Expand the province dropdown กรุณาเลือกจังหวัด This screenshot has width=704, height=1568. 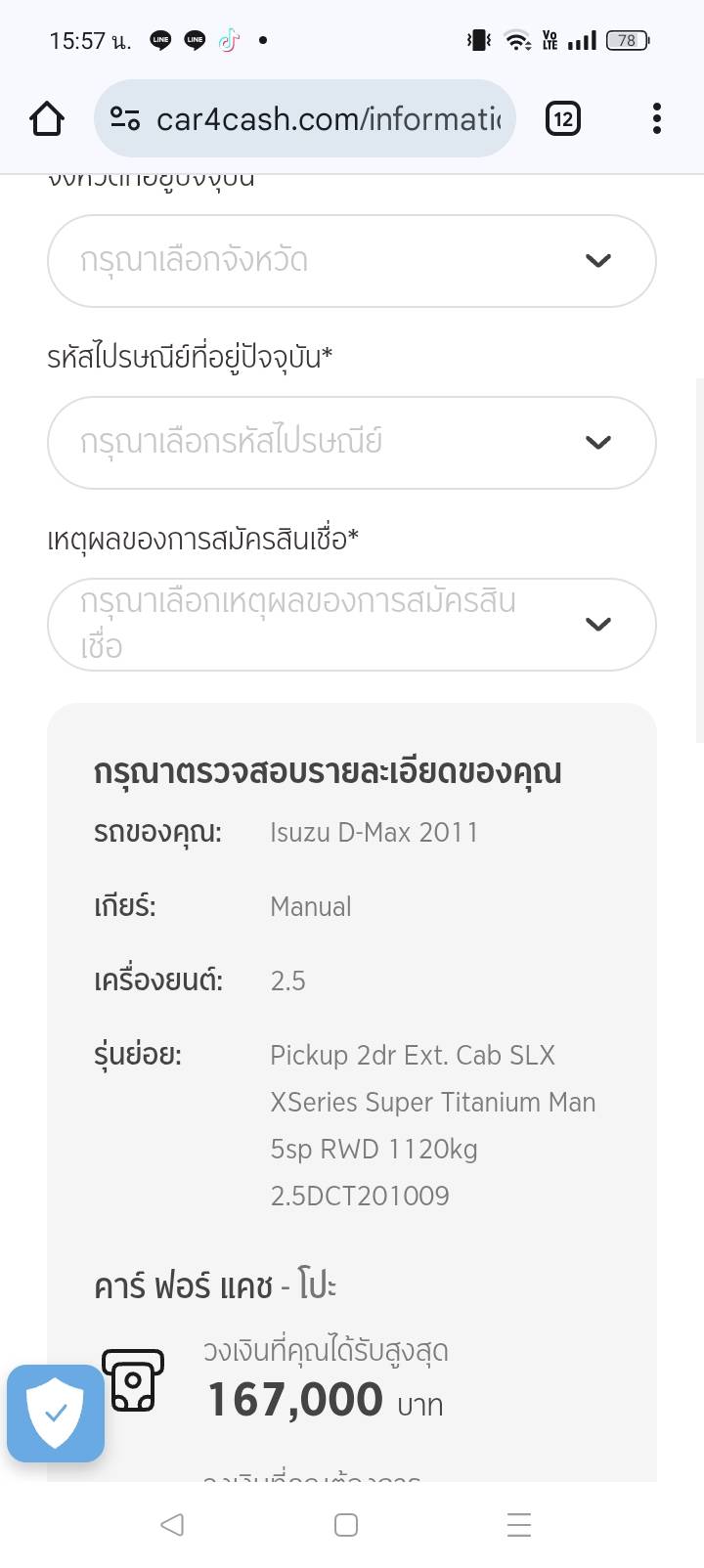(x=351, y=261)
